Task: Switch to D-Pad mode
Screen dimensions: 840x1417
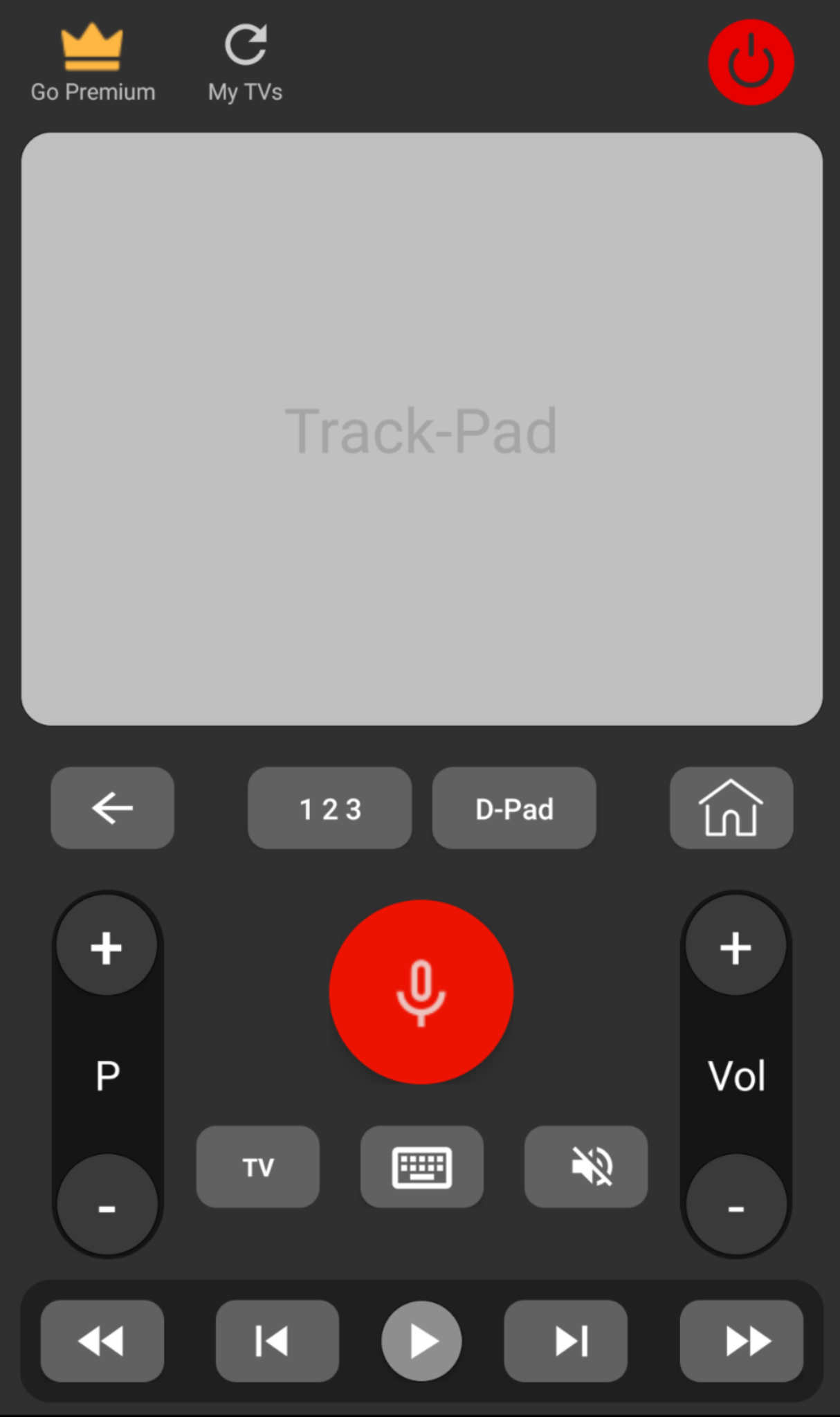Action: tap(514, 807)
